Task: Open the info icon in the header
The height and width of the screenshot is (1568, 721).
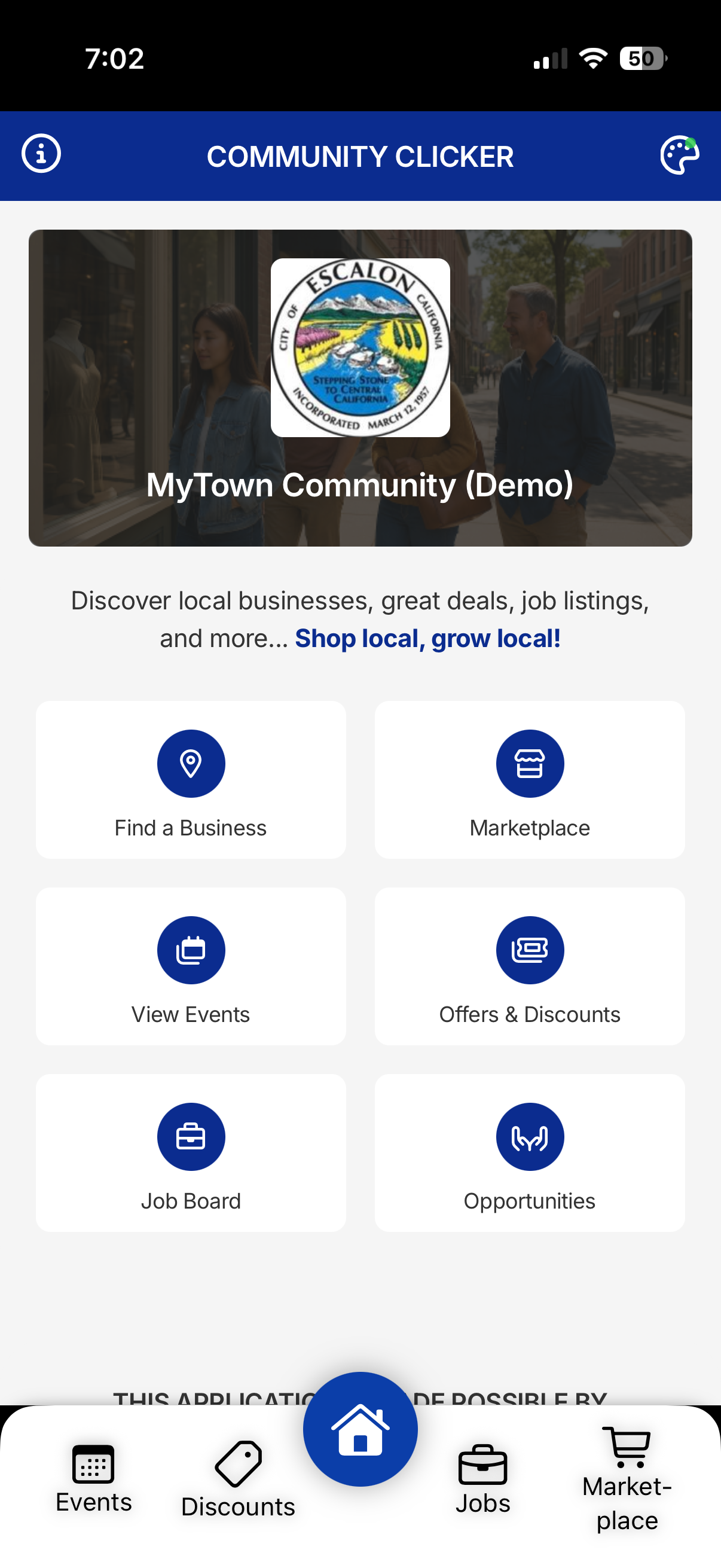Action: click(x=41, y=154)
